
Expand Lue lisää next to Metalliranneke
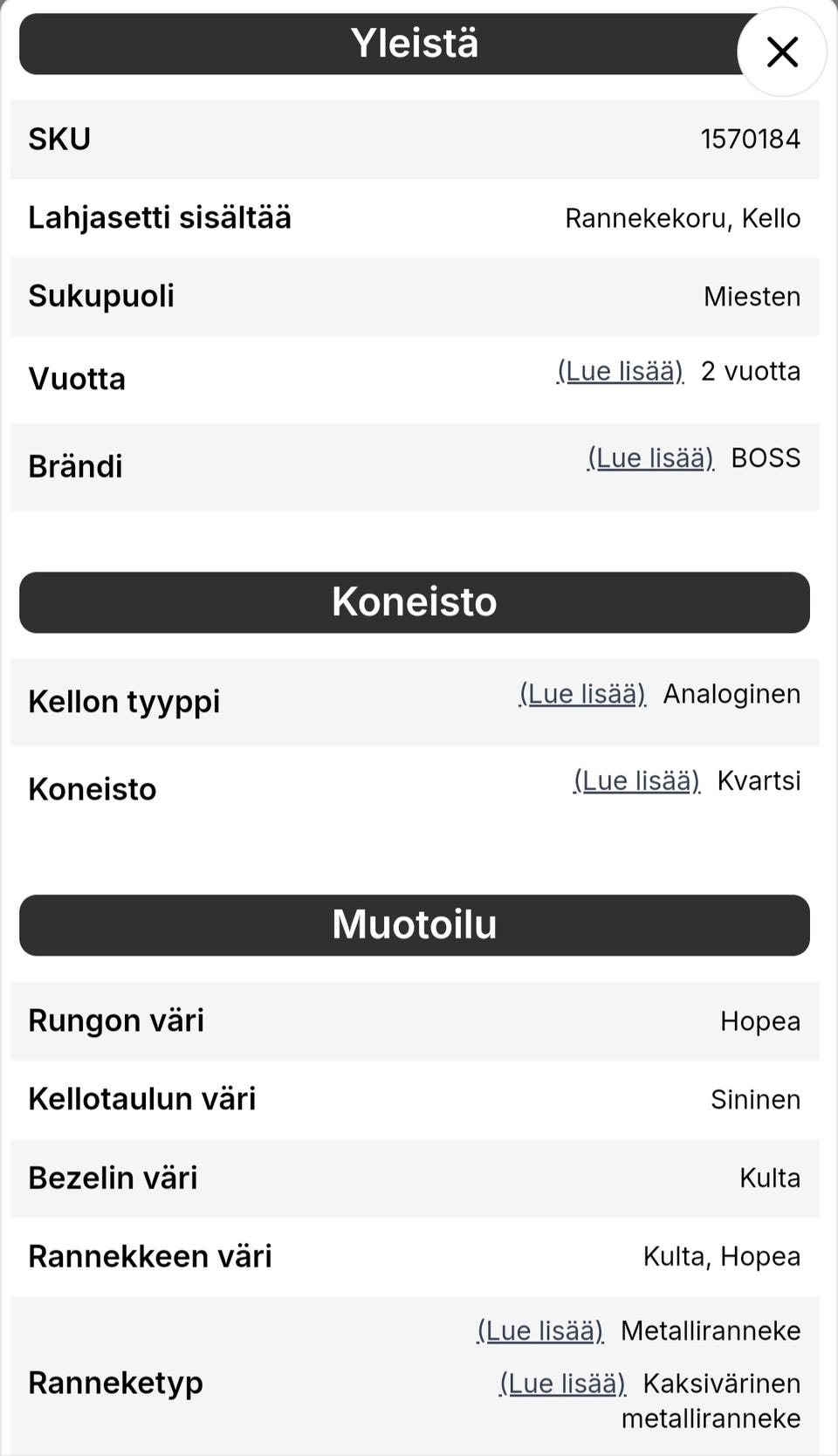[539, 1330]
